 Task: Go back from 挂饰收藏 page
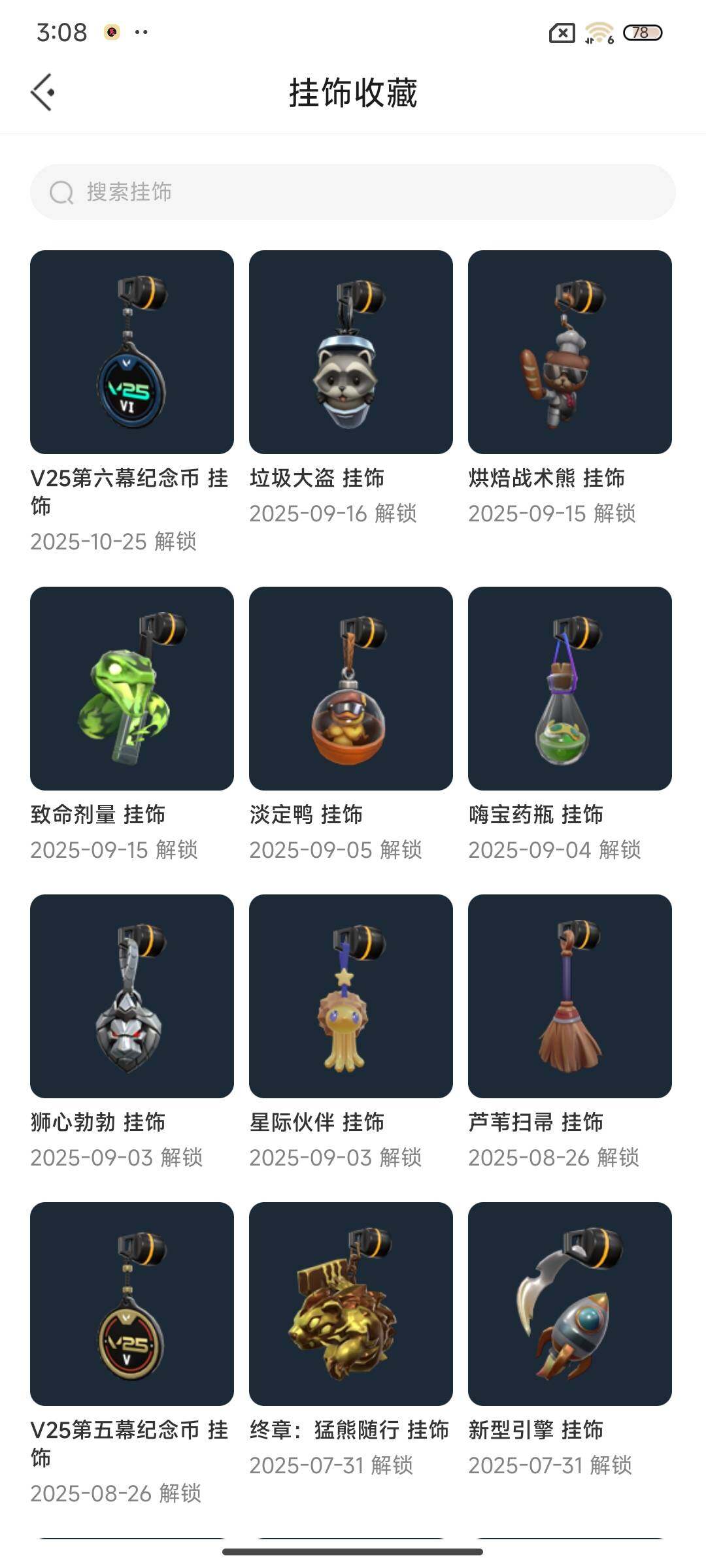click(x=43, y=92)
